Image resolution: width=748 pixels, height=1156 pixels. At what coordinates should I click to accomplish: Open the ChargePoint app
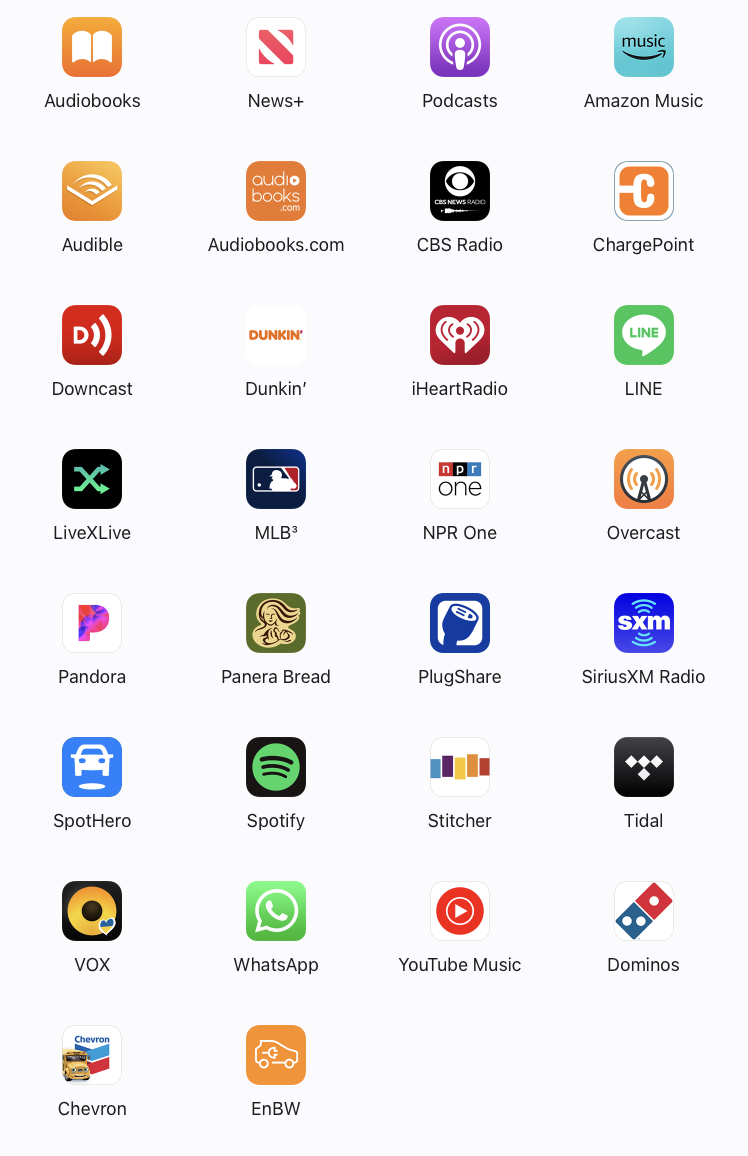tap(643, 191)
